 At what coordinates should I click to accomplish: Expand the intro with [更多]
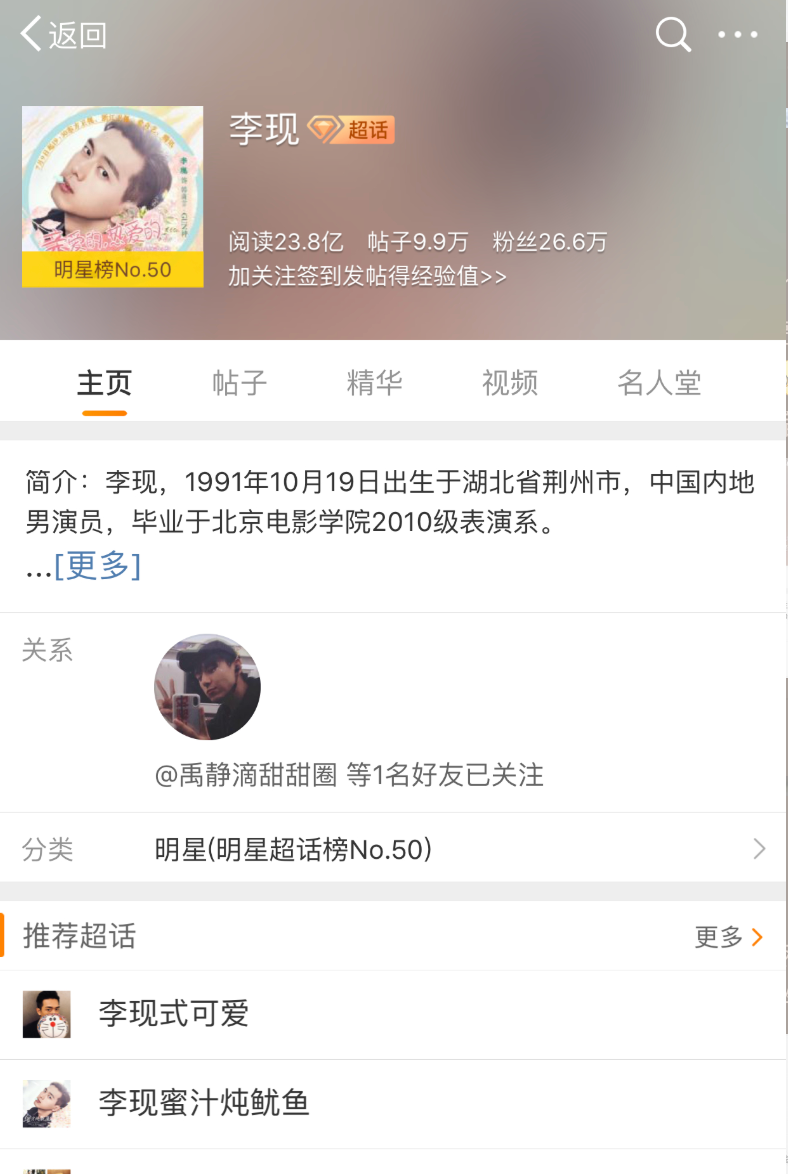coord(97,566)
